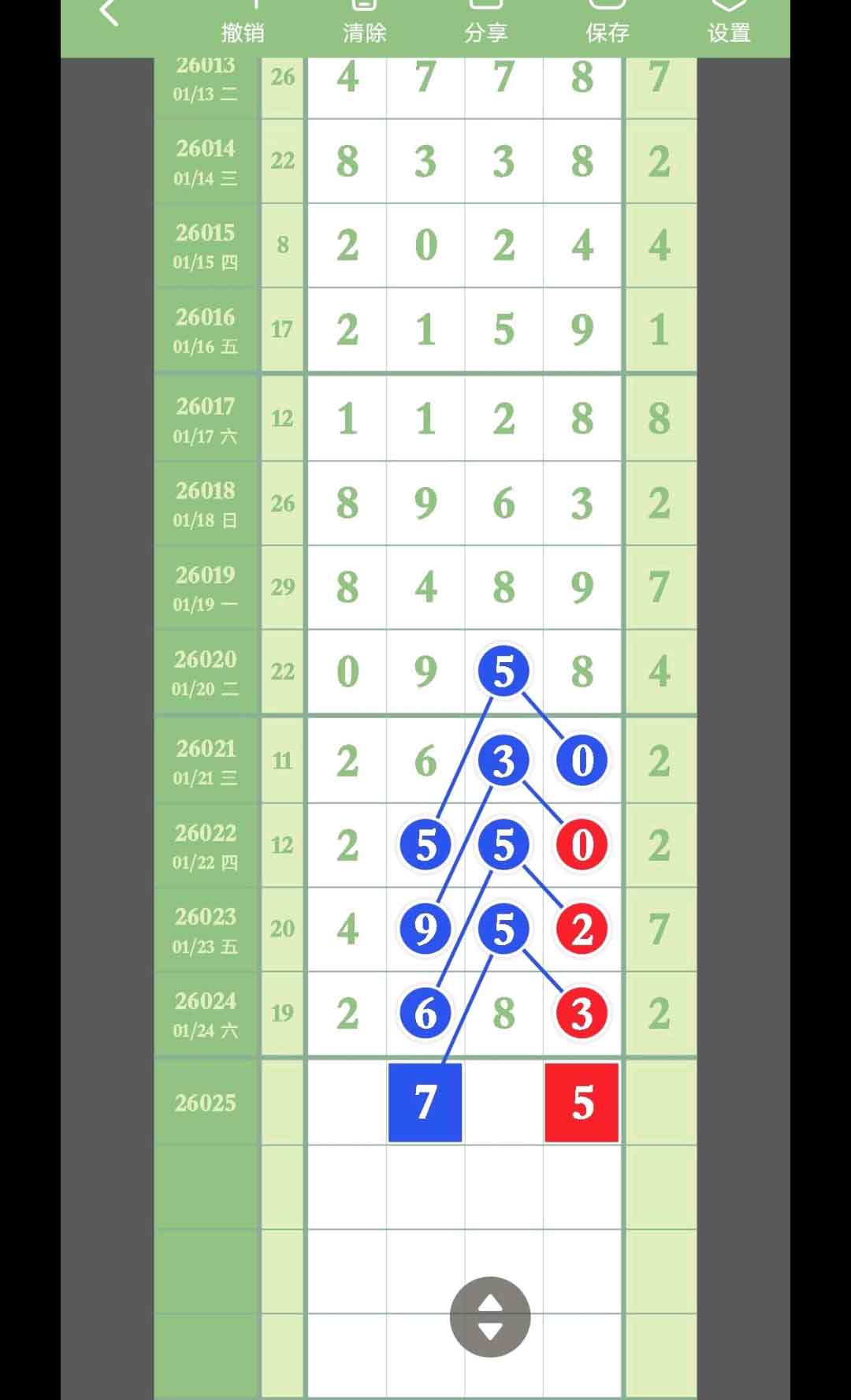
Task: Tap the blue circled 6 in row 26024
Action: click(x=425, y=1013)
